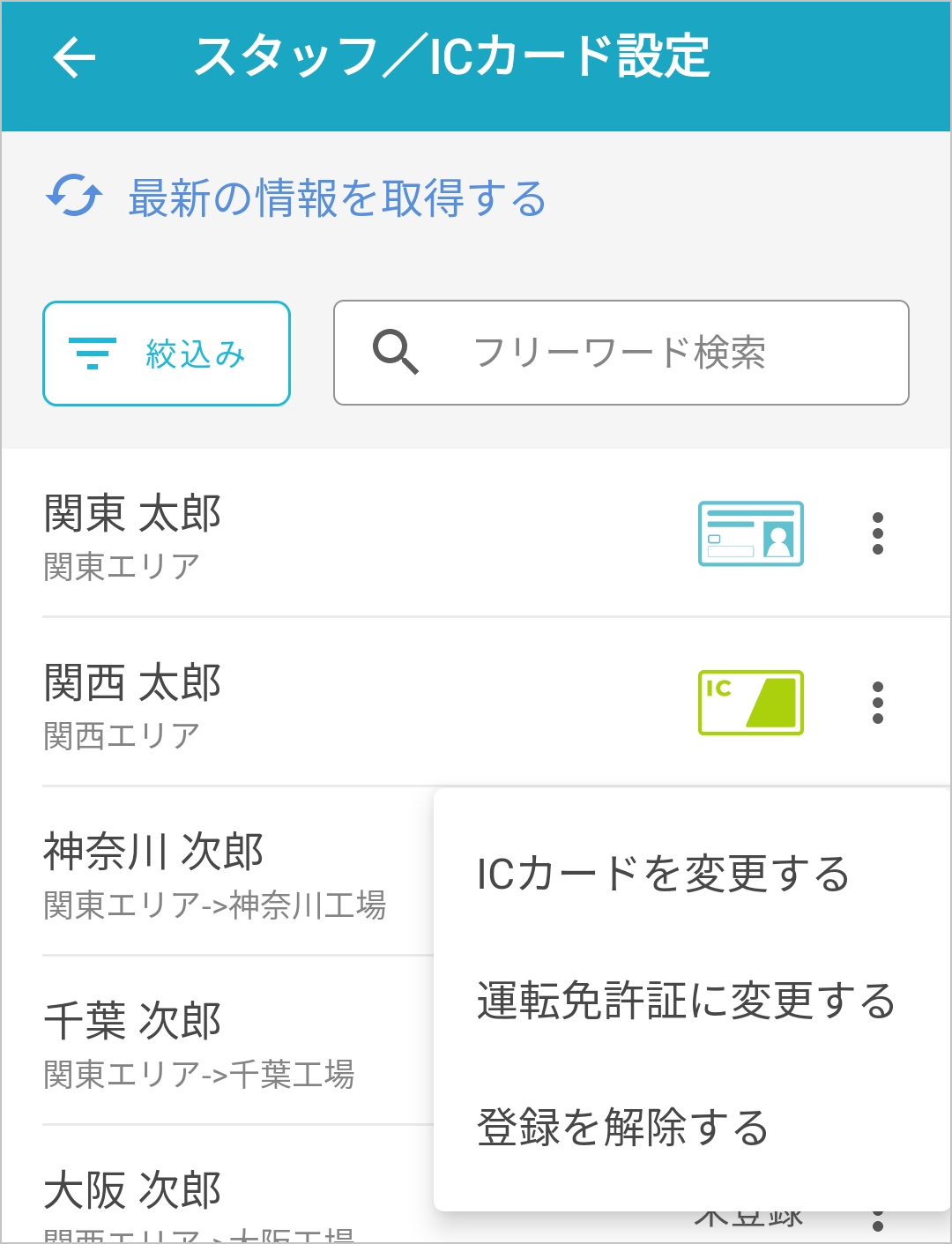Focus the フリーワード検索 field
This screenshot has height=1244, width=952.
coord(621,353)
